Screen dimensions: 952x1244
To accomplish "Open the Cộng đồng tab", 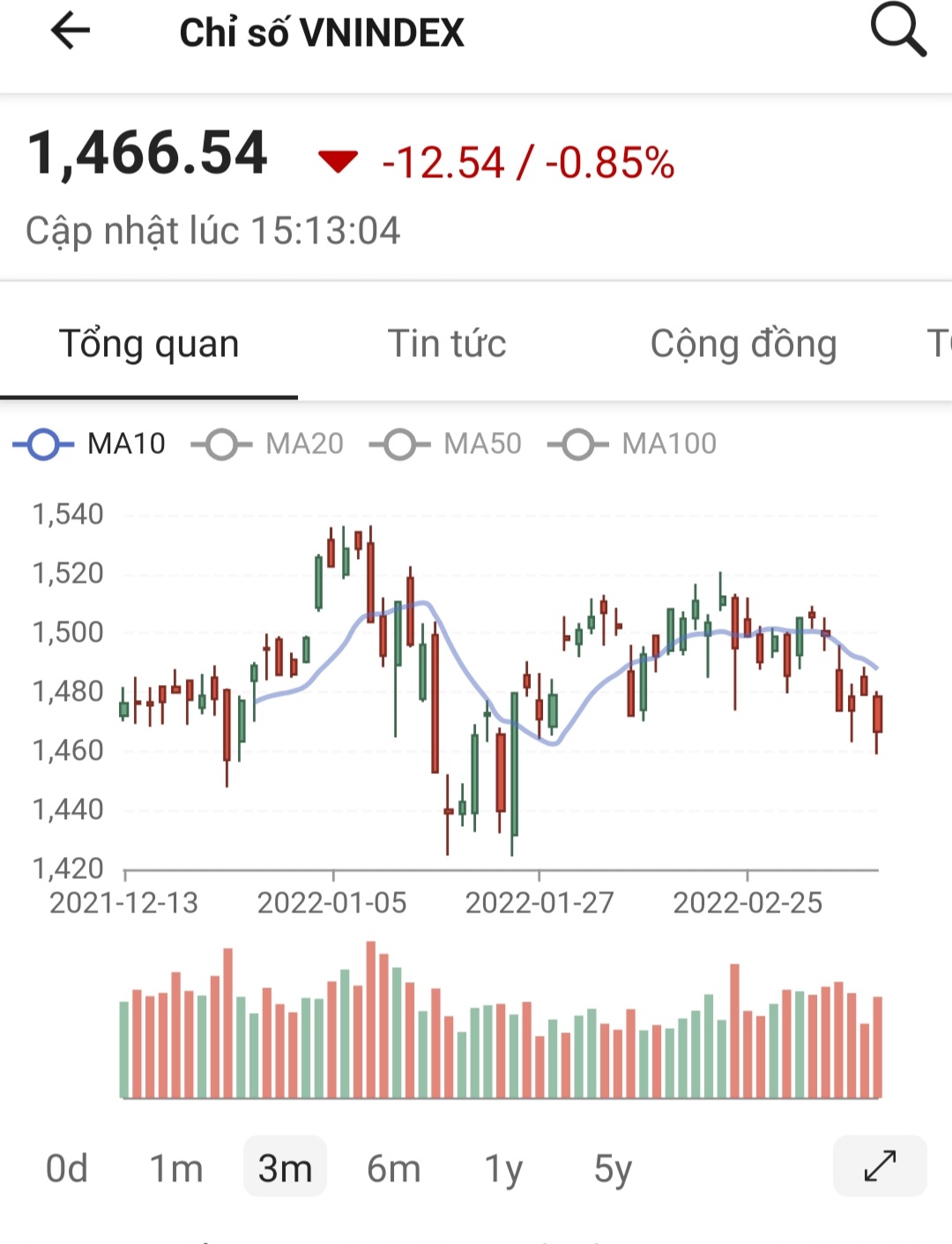I will pos(743,344).
